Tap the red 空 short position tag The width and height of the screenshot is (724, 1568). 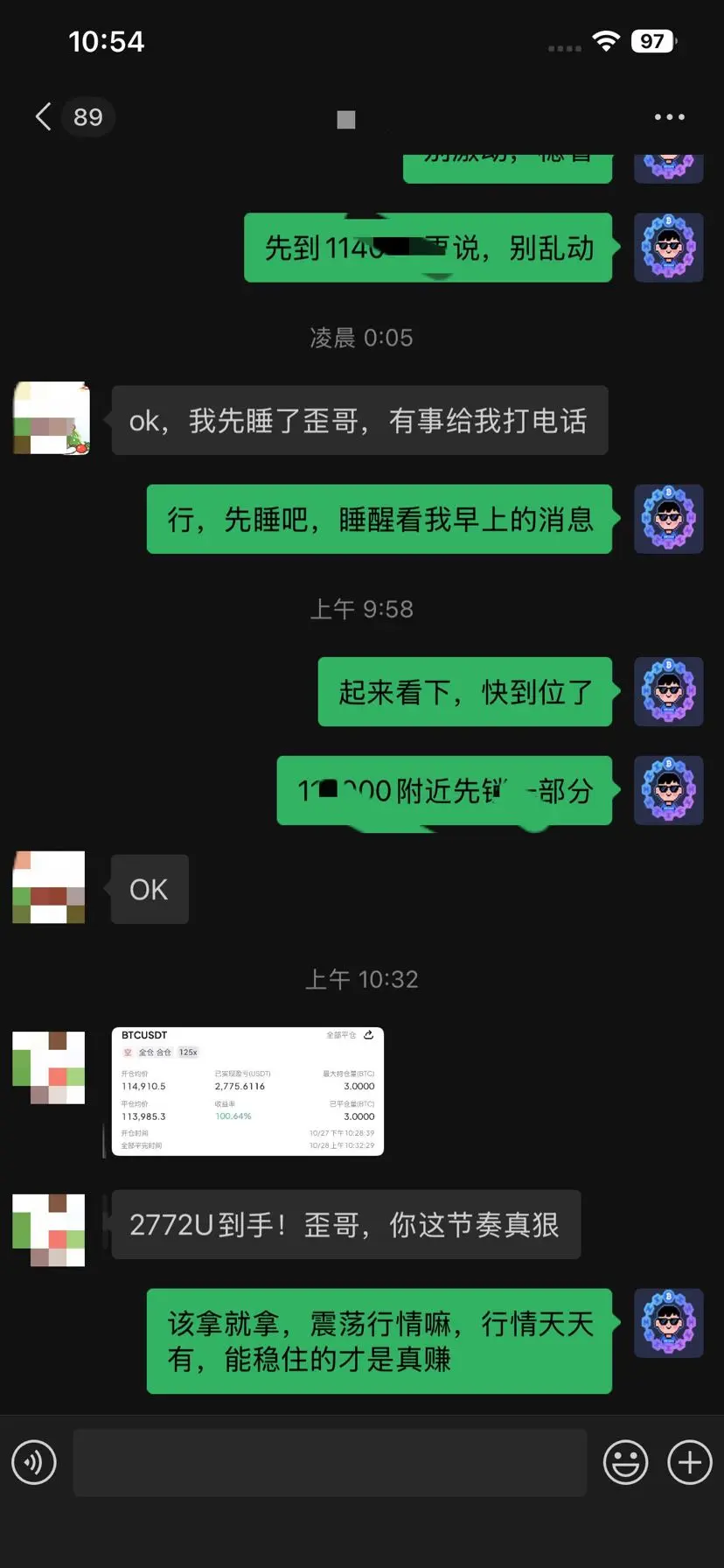click(128, 1053)
